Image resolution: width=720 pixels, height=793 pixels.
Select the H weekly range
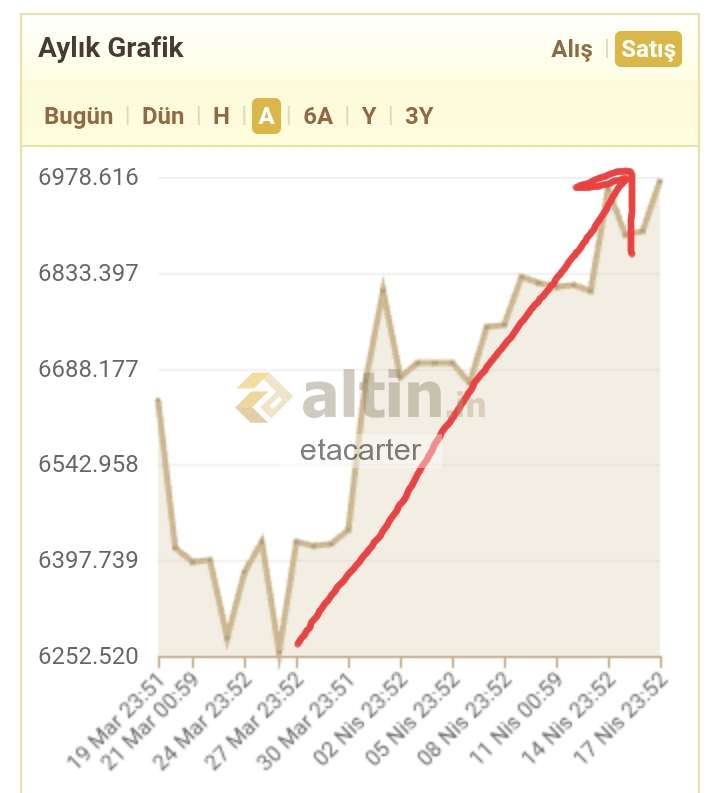click(221, 116)
